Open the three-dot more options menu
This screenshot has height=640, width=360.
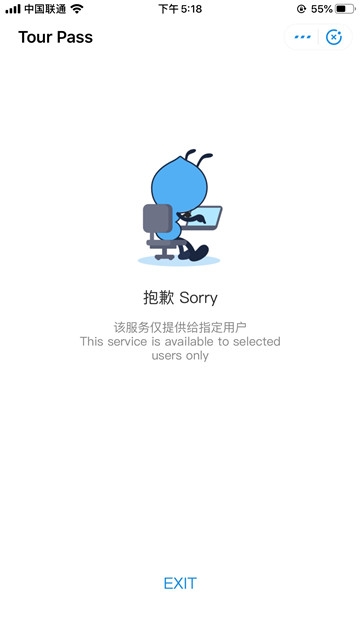coord(302,37)
